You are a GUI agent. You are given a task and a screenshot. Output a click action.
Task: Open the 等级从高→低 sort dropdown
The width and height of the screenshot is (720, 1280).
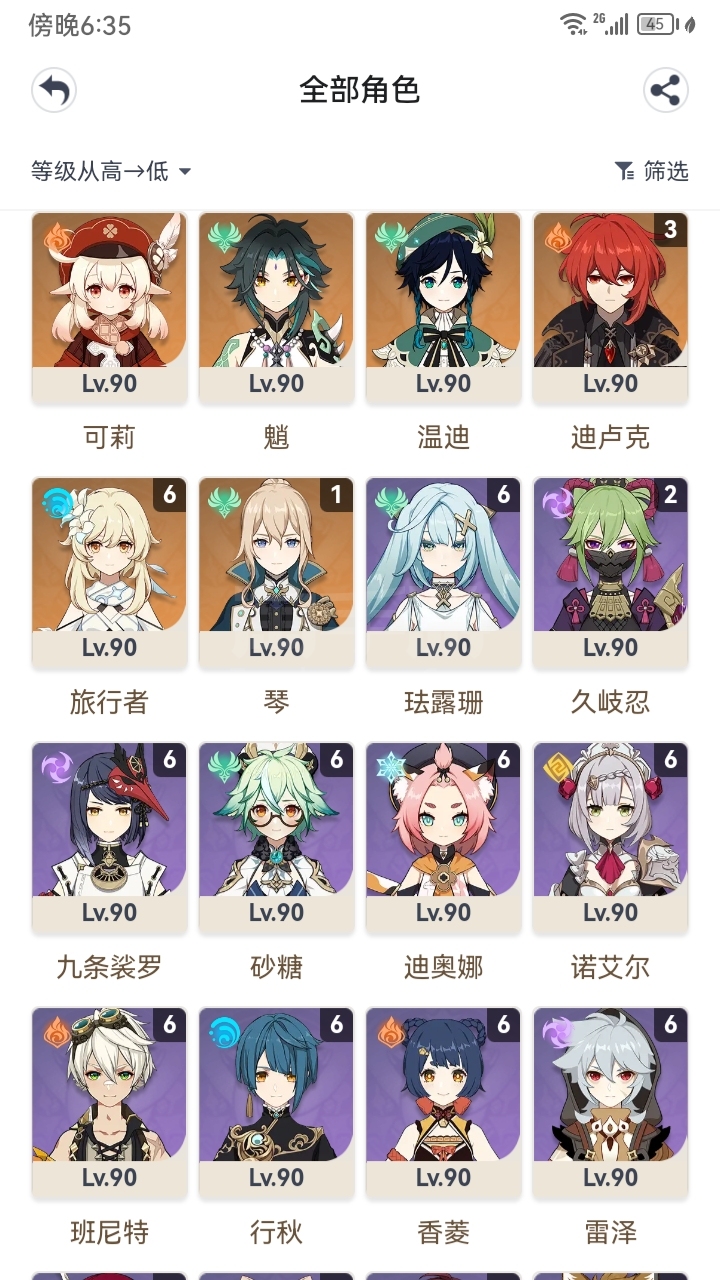[111, 171]
